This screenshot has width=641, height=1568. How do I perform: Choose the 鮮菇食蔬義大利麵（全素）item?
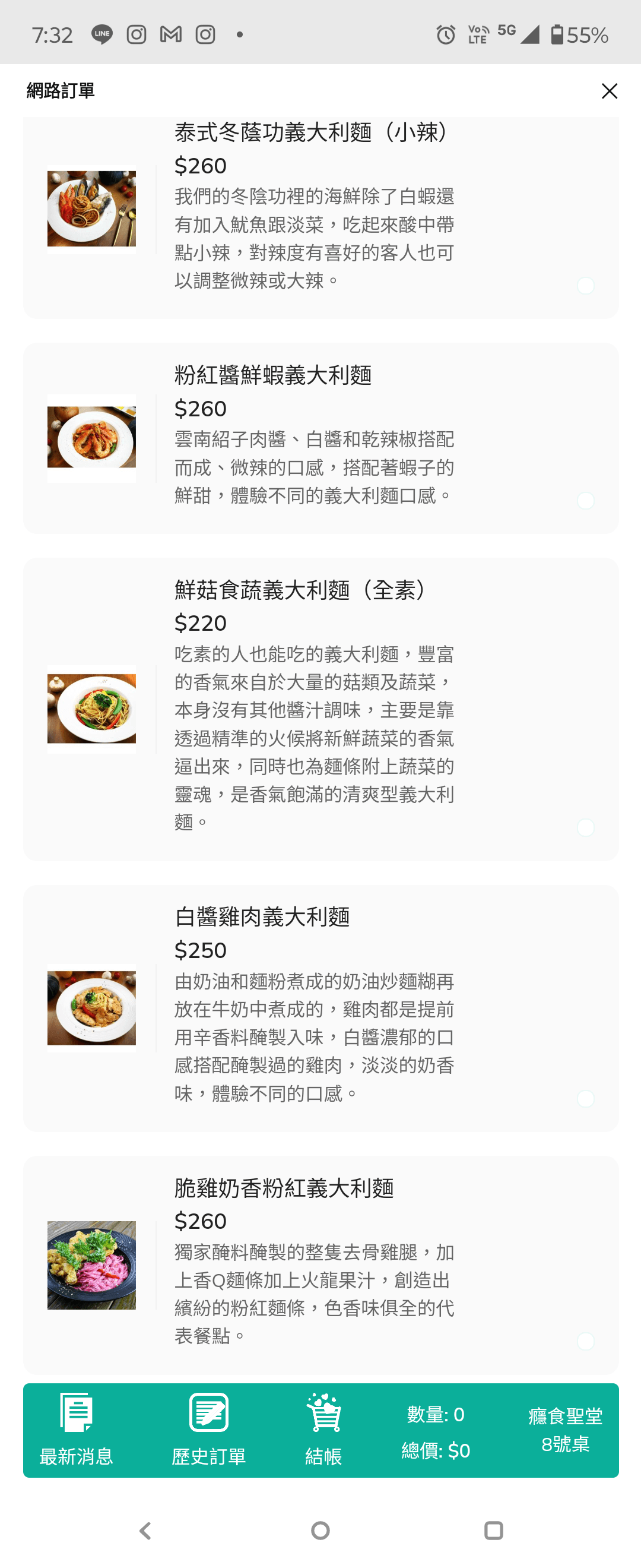click(320, 709)
